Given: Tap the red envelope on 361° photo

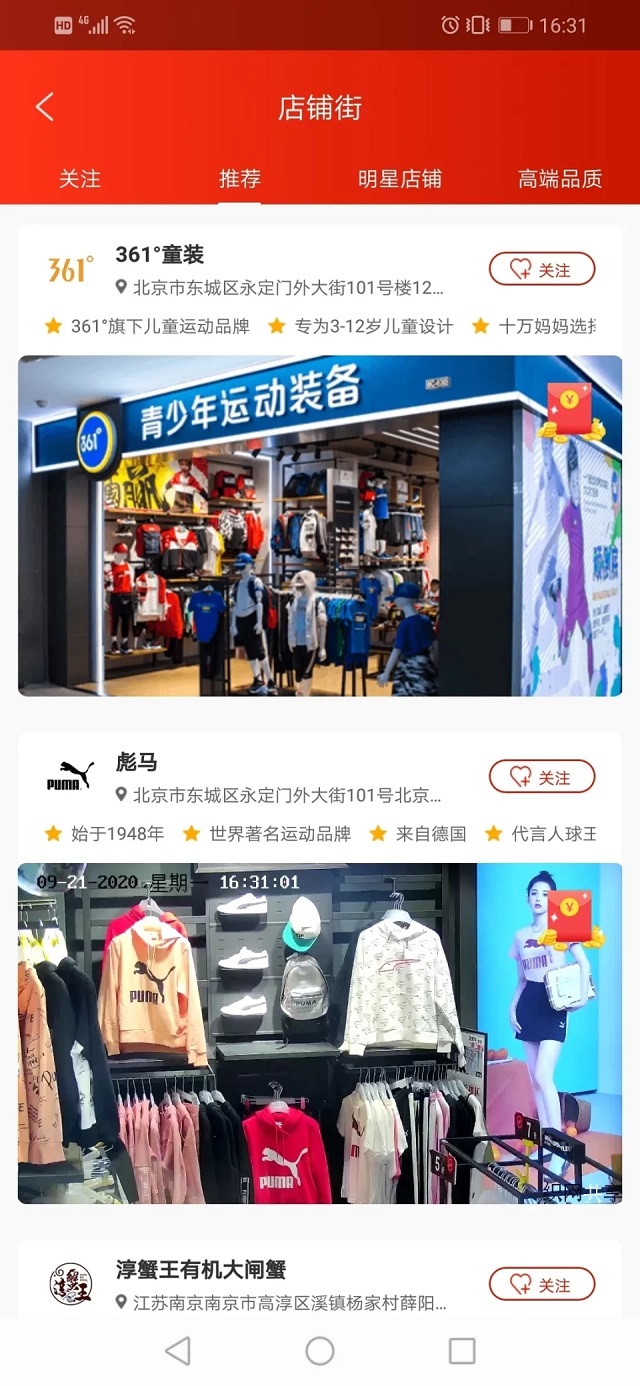Looking at the screenshot, I should point(569,411).
